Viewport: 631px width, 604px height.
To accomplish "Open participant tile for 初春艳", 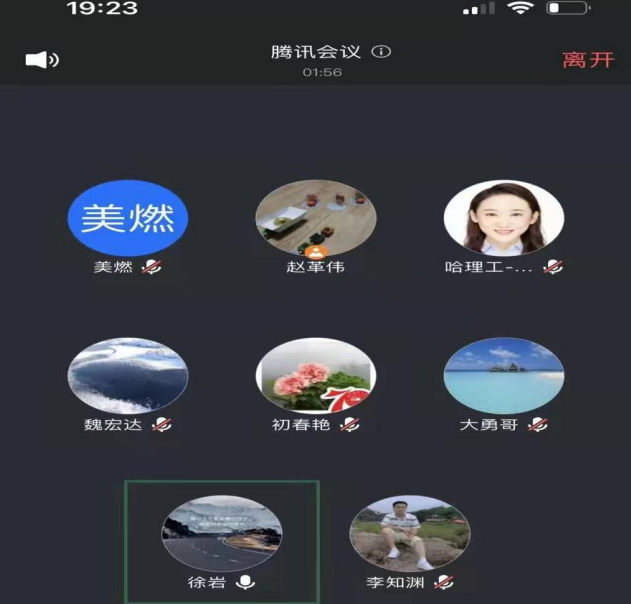I will (x=315, y=376).
